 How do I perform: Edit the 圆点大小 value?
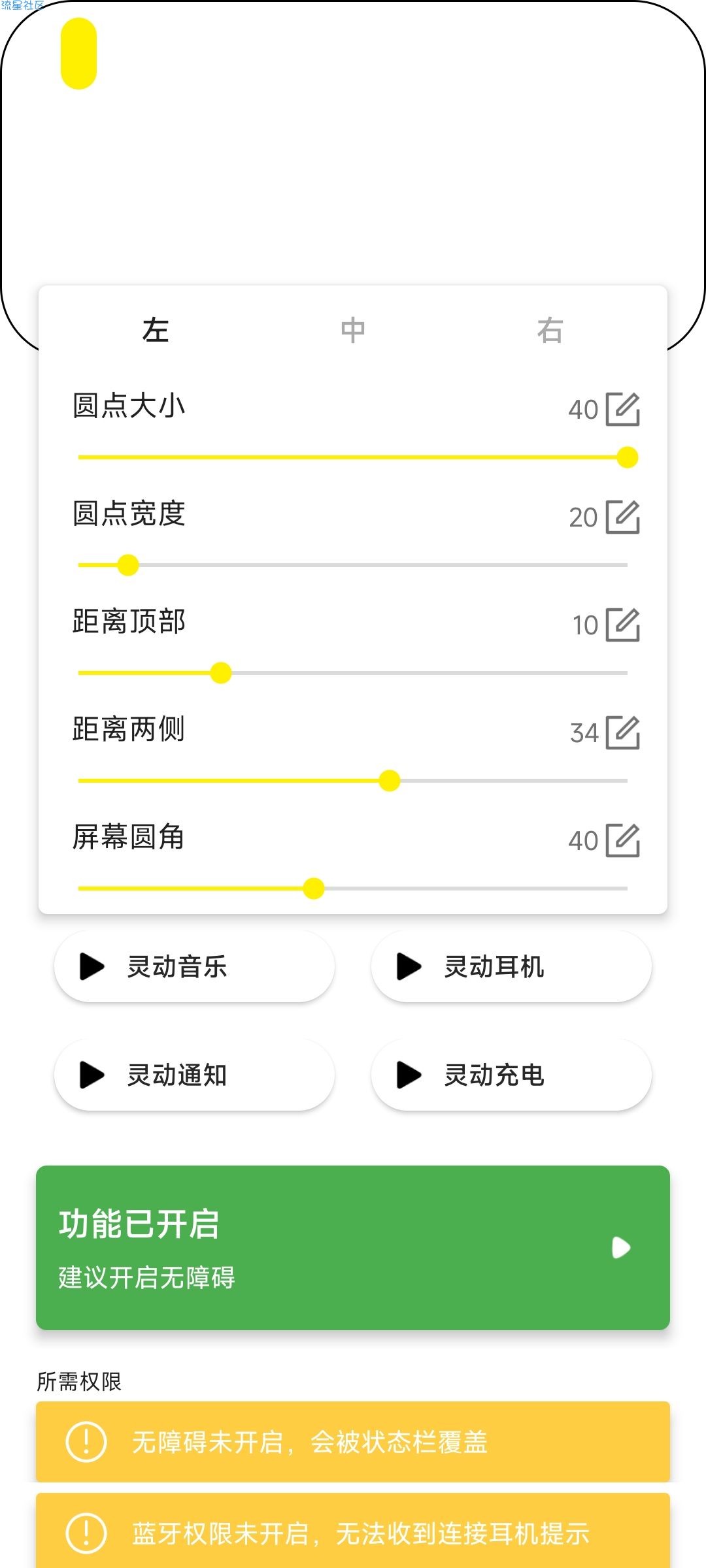coord(622,410)
